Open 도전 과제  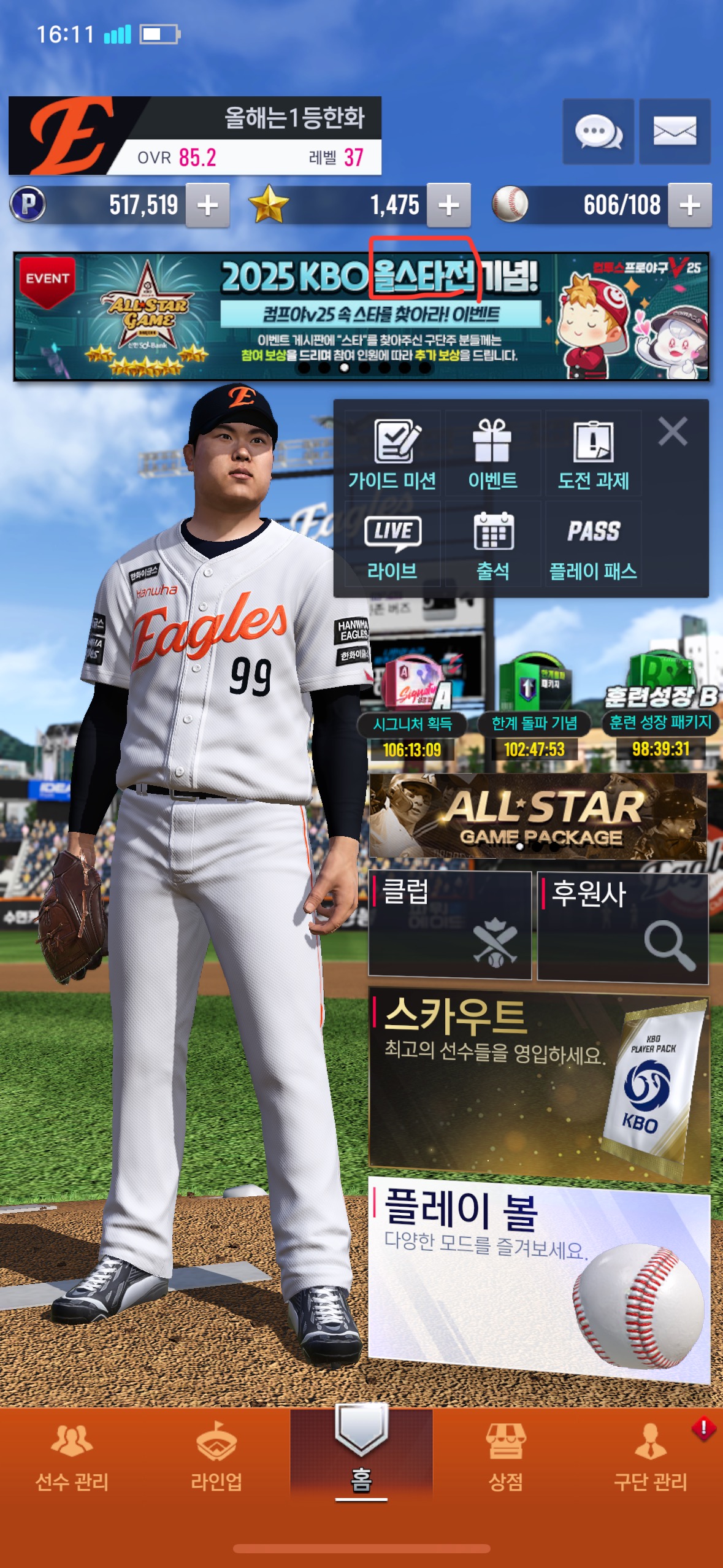pyautogui.click(x=594, y=454)
